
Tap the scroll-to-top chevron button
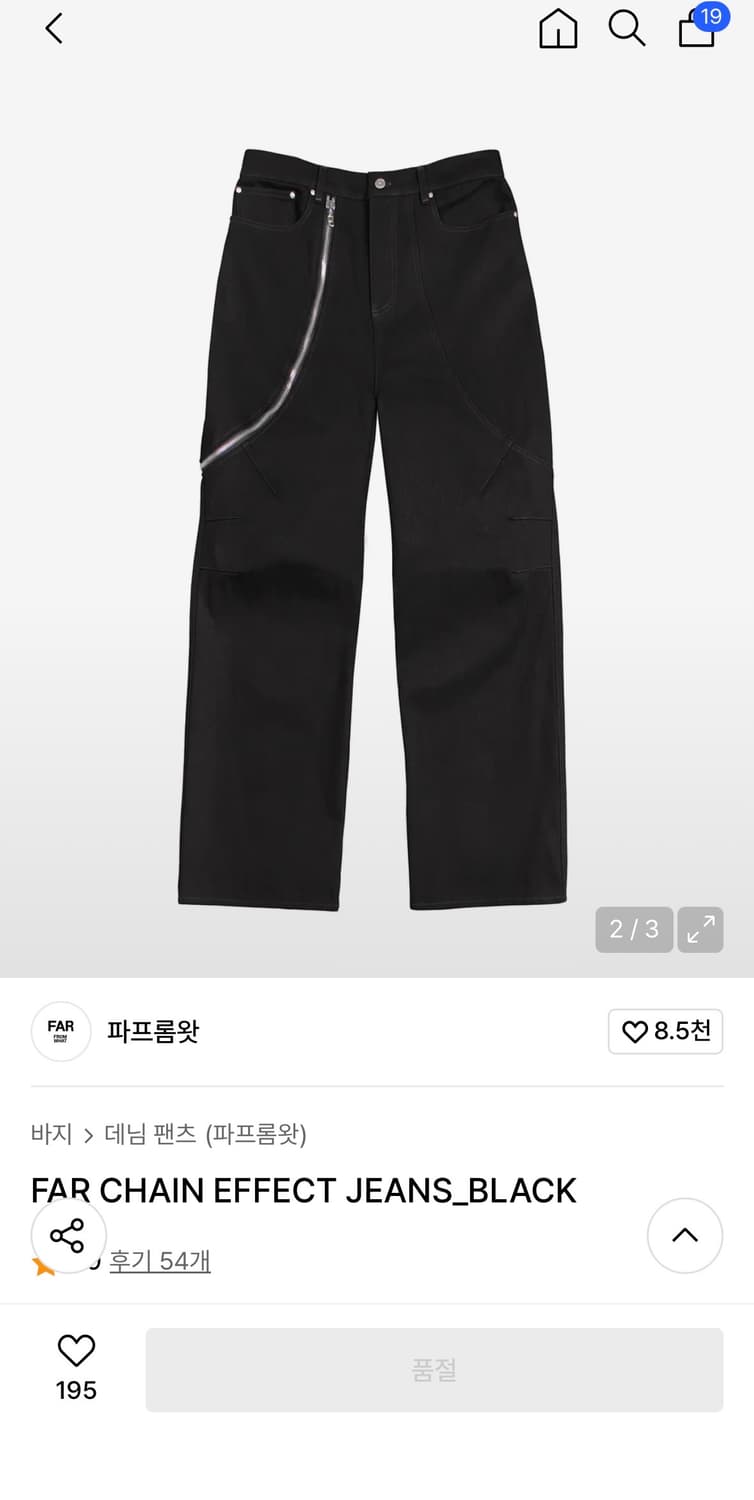coord(684,1235)
